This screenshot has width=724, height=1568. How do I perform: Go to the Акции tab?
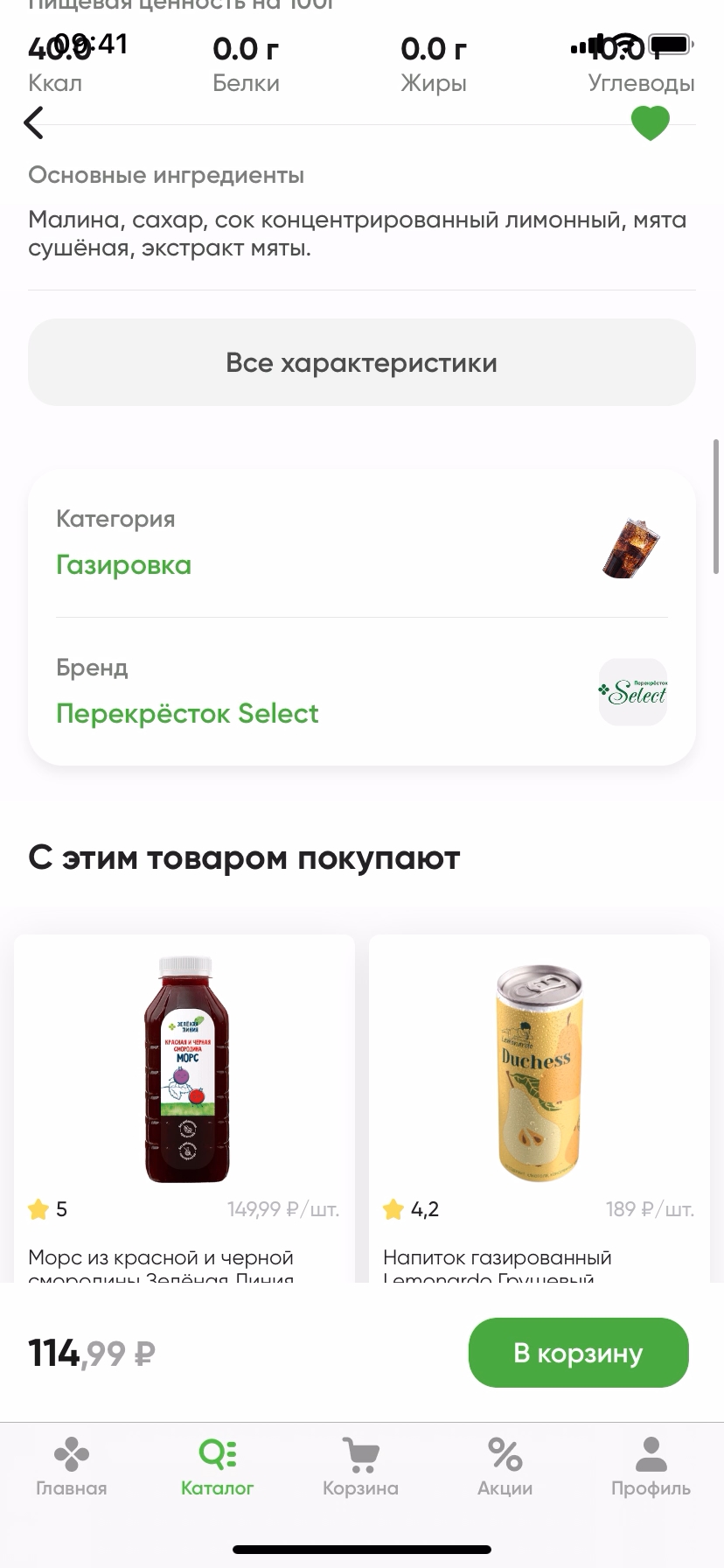[505, 1466]
